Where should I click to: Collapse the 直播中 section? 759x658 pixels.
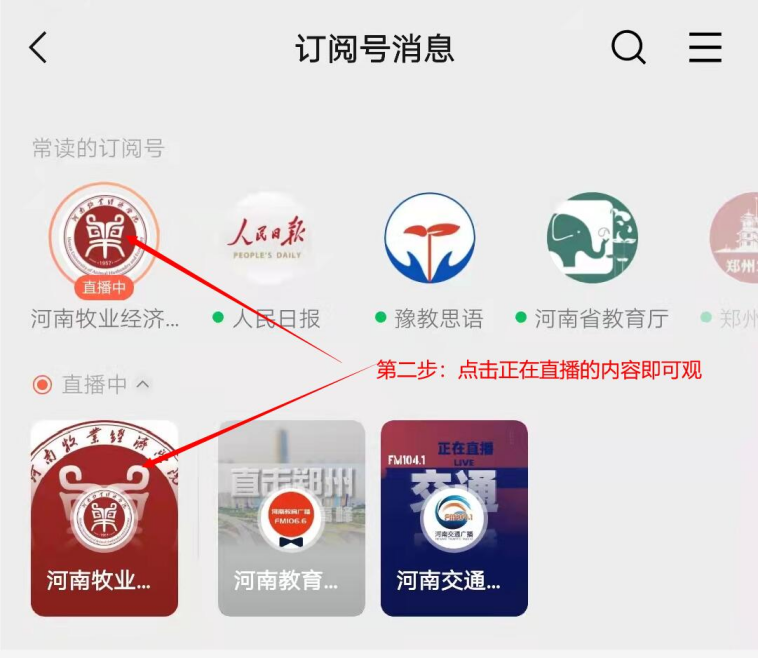coord(143,384)
